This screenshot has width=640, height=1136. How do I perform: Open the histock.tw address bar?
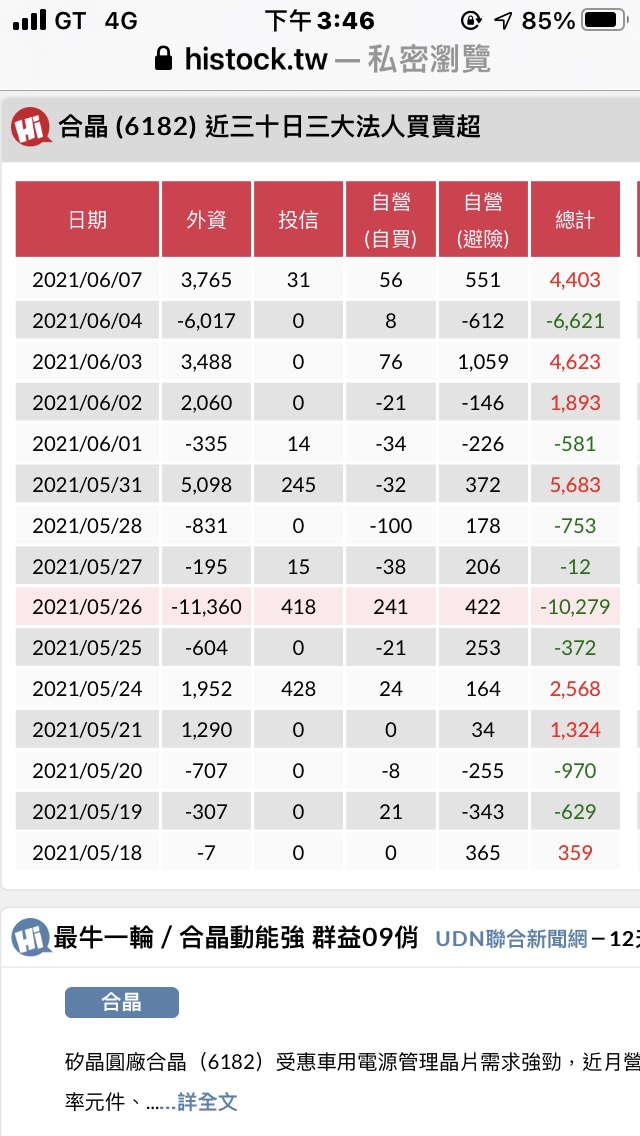[320, 59]
